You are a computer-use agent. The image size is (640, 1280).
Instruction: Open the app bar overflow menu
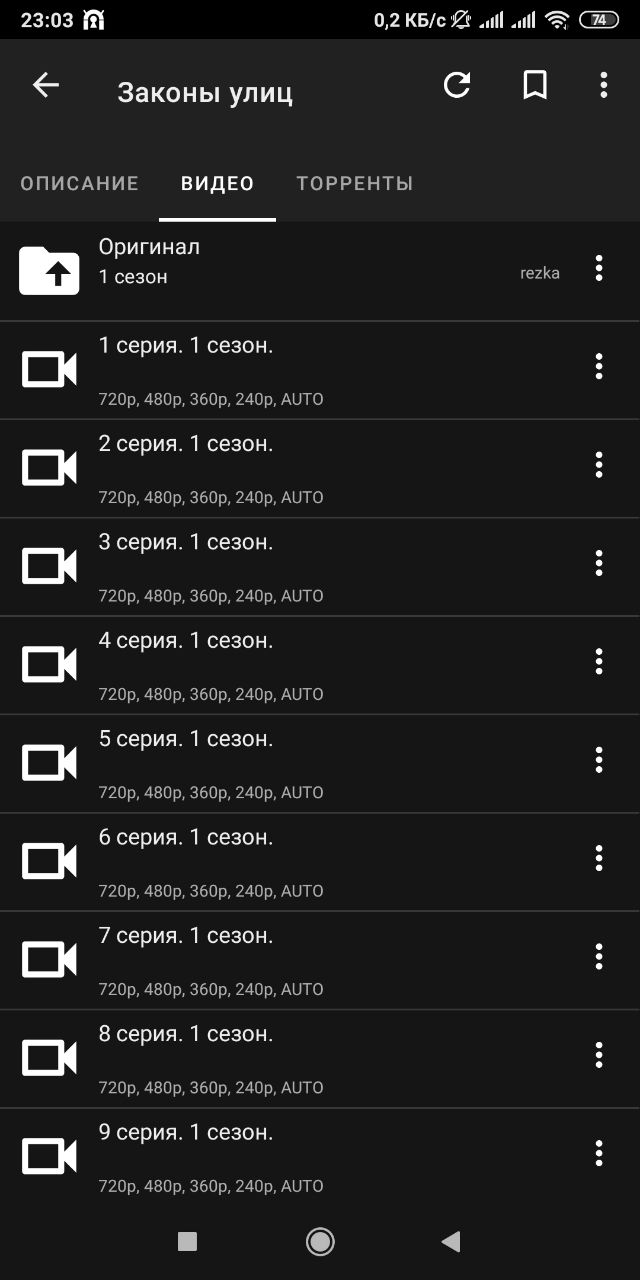pyautogui.click(x=603, y=86)
